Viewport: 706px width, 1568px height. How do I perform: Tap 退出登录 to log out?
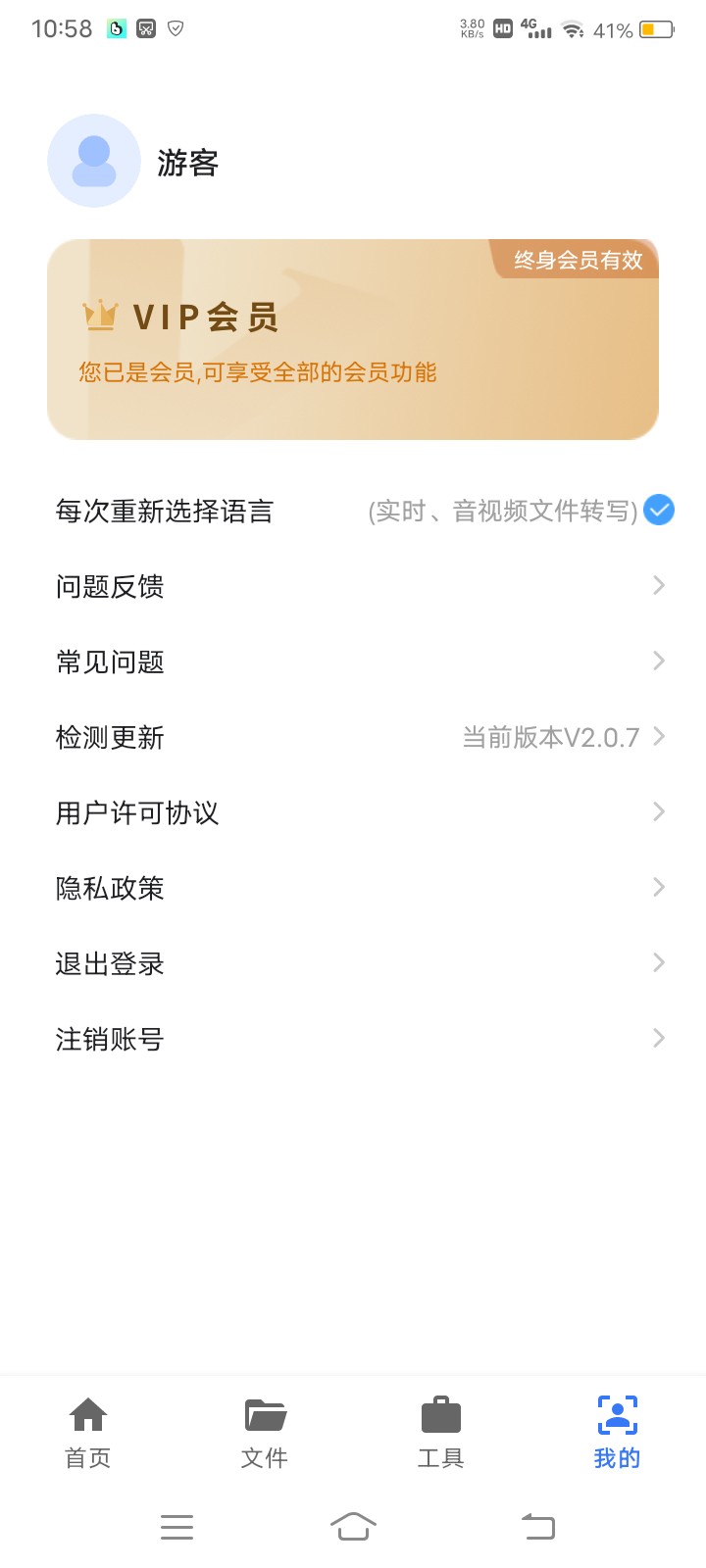353,962
